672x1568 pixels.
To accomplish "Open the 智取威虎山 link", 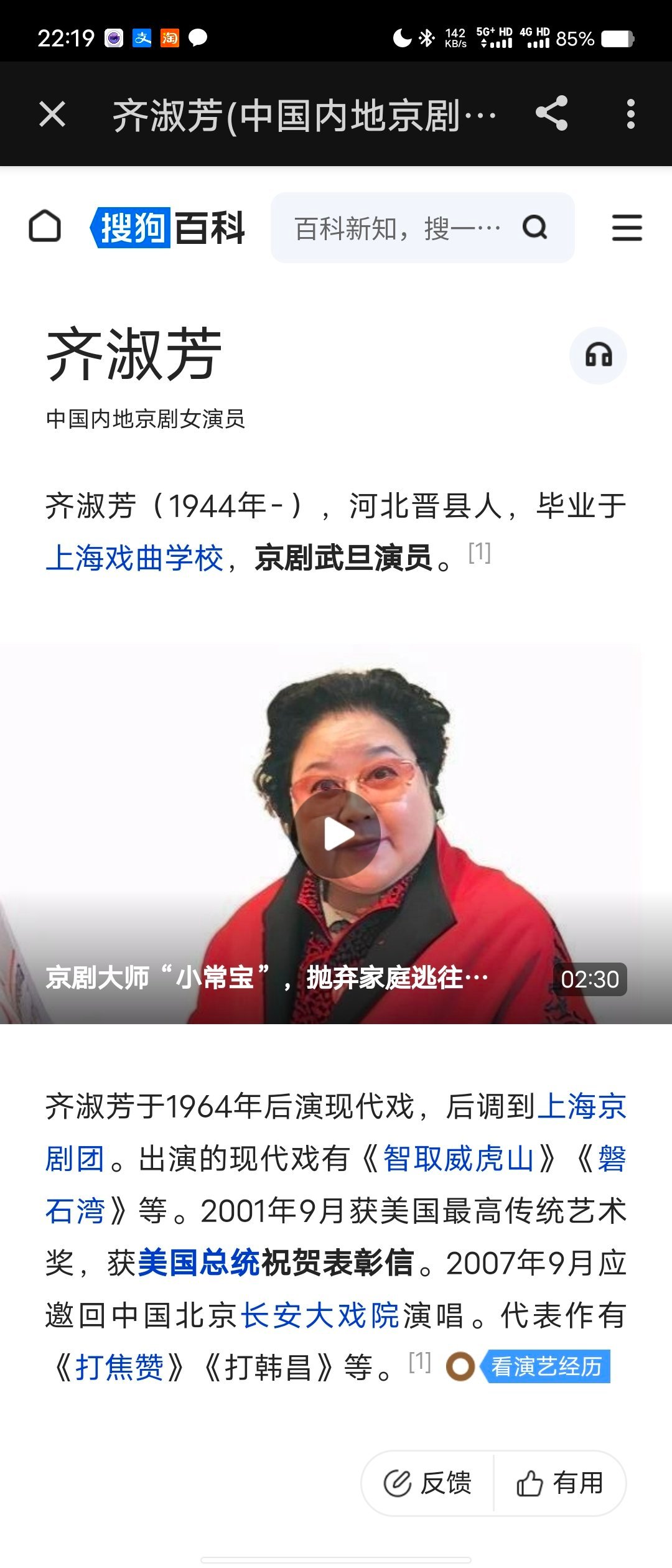I will [459, 1159].
